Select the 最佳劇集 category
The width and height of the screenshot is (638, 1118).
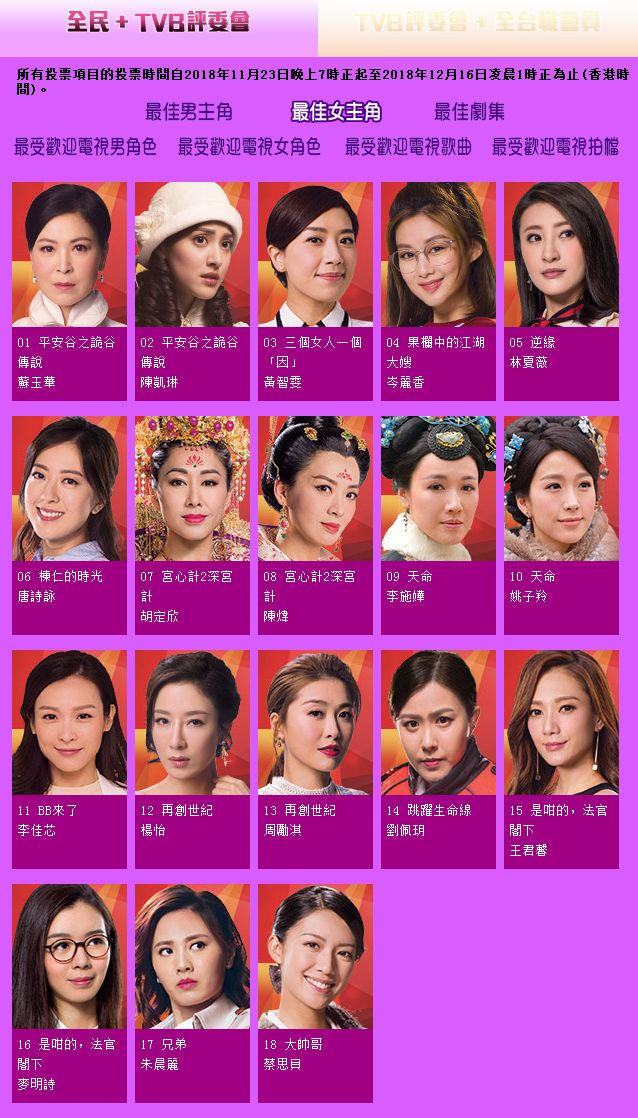click(x=469, y=112)
